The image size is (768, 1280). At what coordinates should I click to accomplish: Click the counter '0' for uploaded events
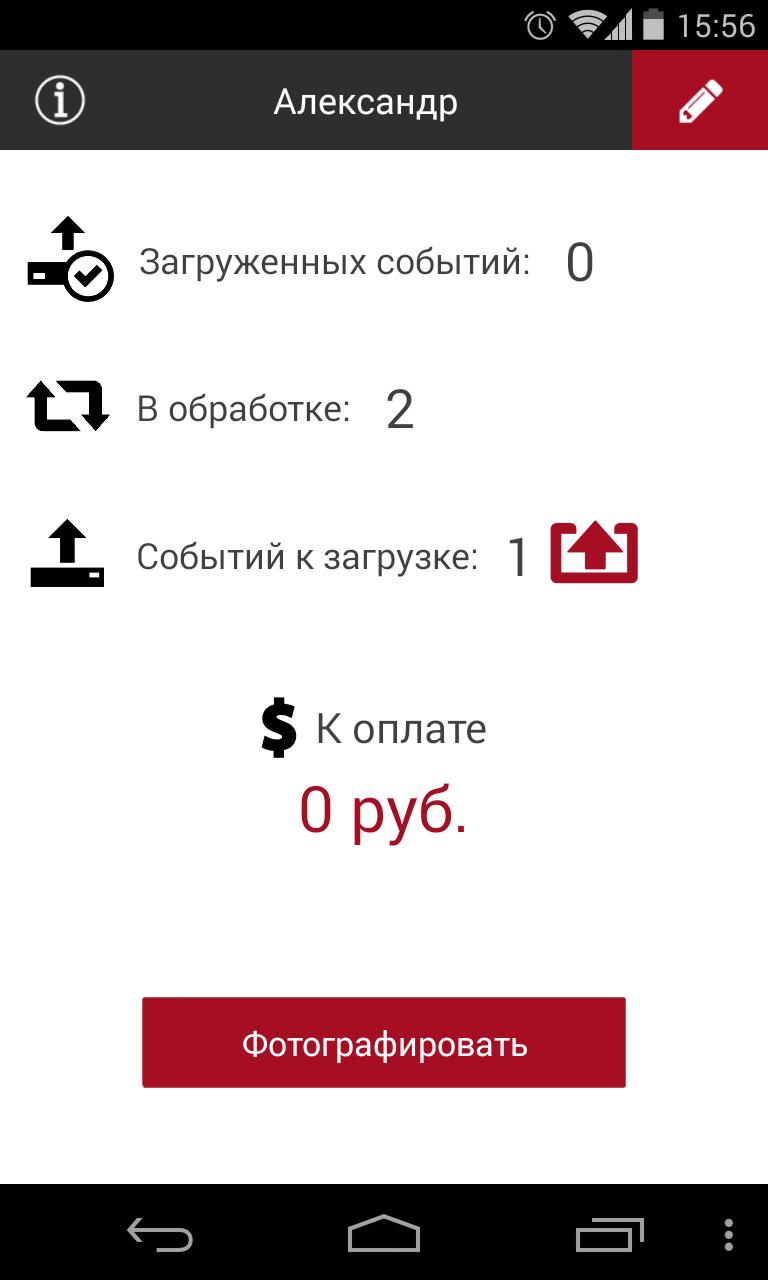click(579, 262)
